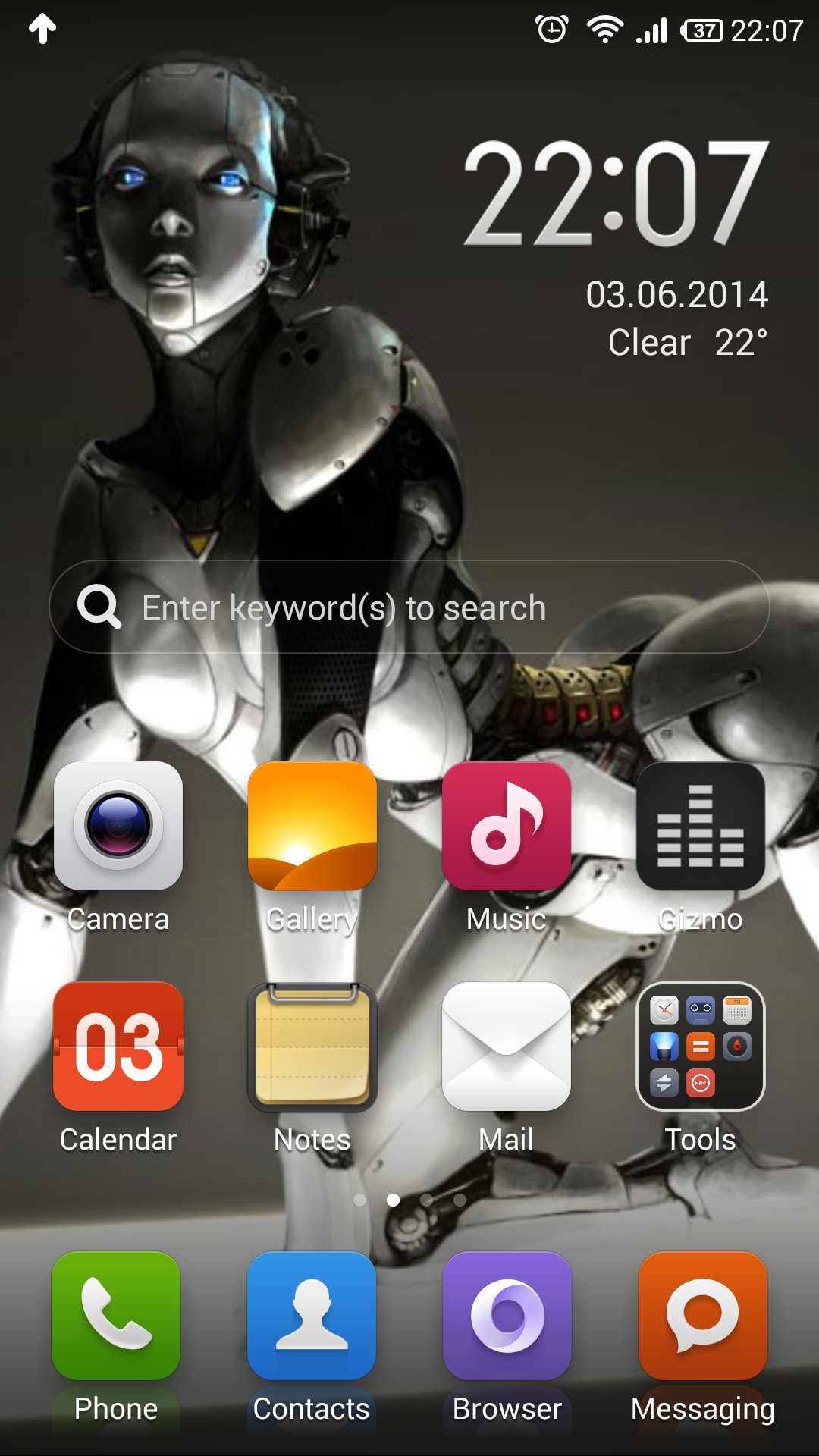Screen dimensions: 819x1456
Task: Launch the Browser app
Action: (x=507, y=1316)
